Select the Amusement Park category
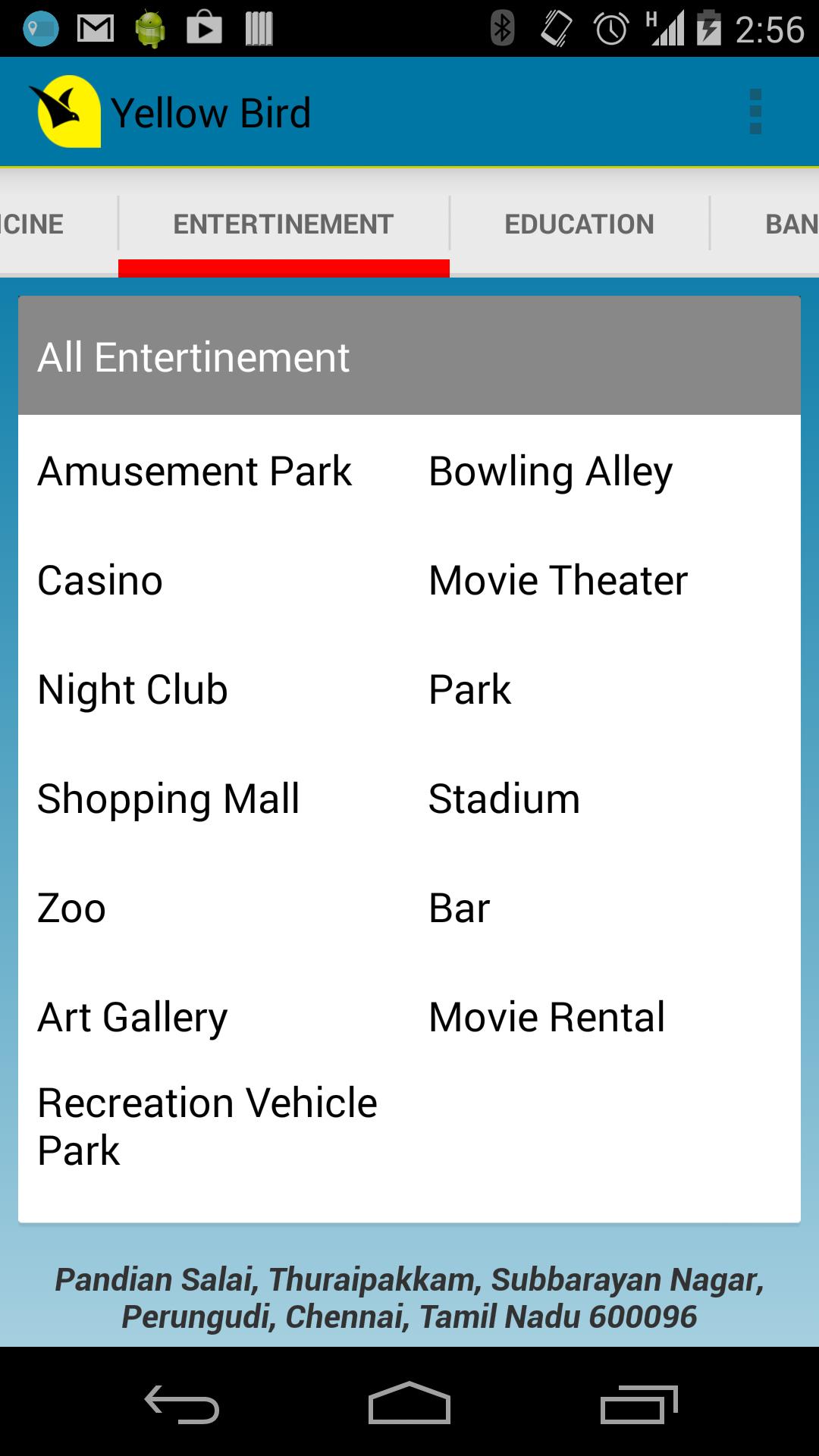The width and height of the screenshot is (819, 1456). click(194, 470)
